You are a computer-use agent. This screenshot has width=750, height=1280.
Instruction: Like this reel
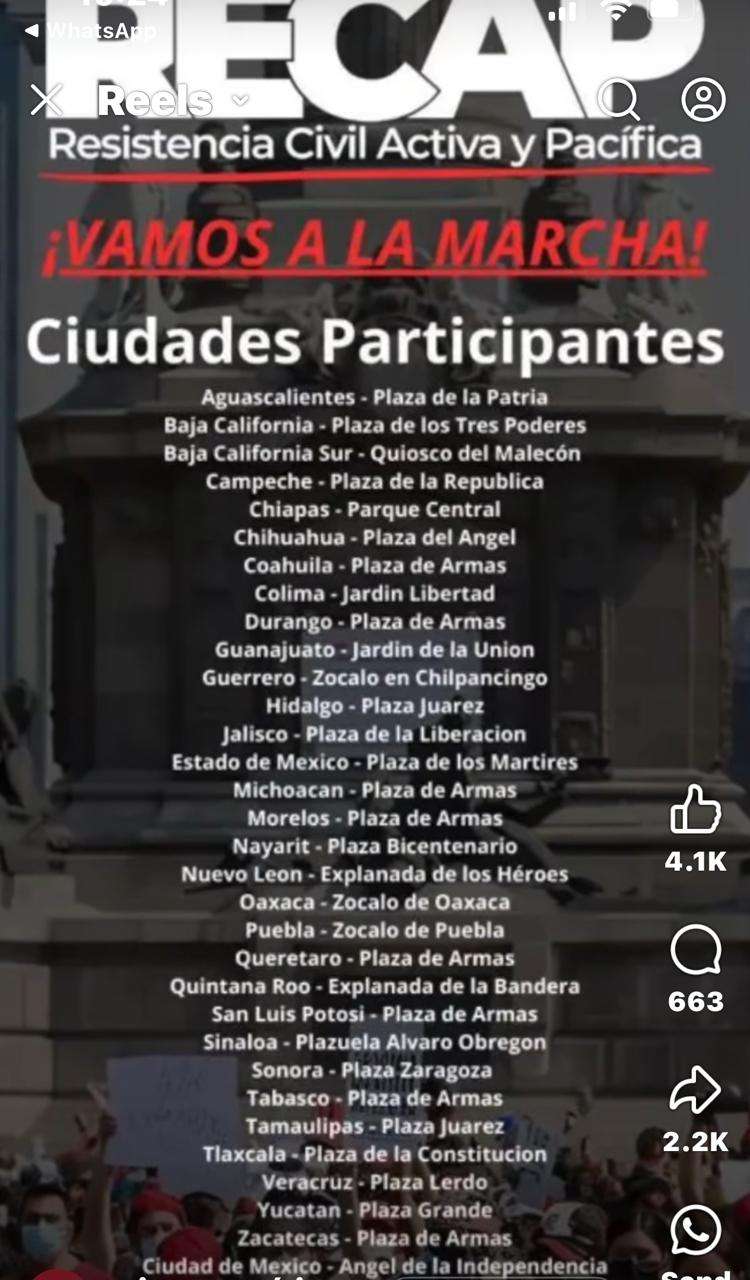(x=696, y=809)
